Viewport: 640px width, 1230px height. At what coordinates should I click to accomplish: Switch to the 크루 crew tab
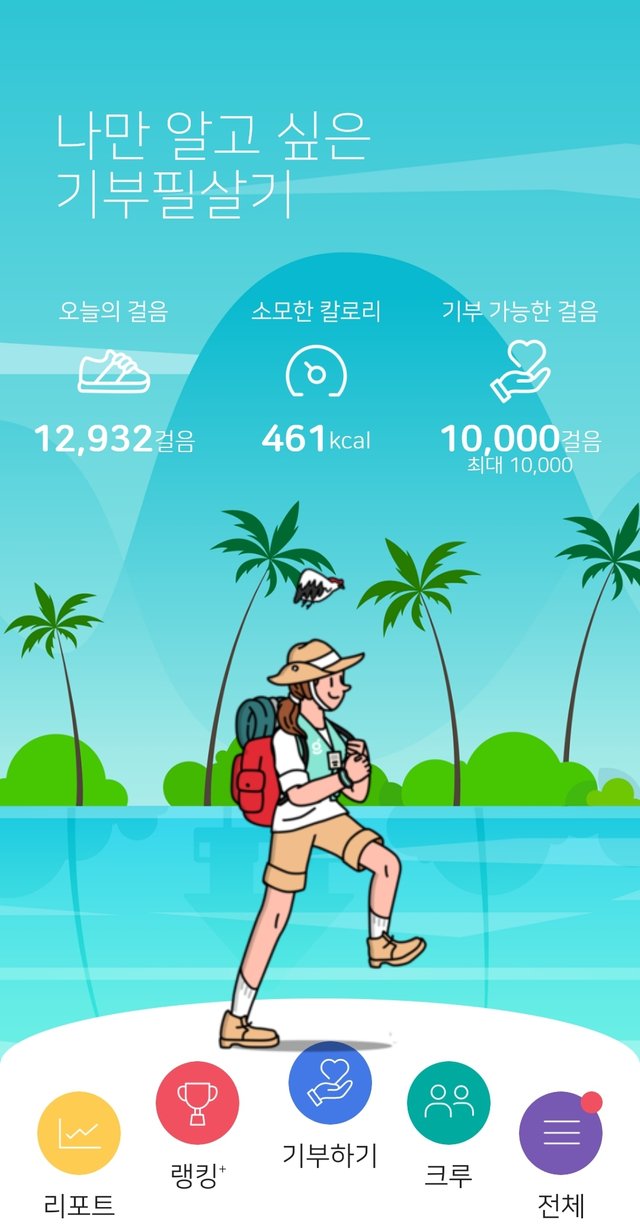448,1102
